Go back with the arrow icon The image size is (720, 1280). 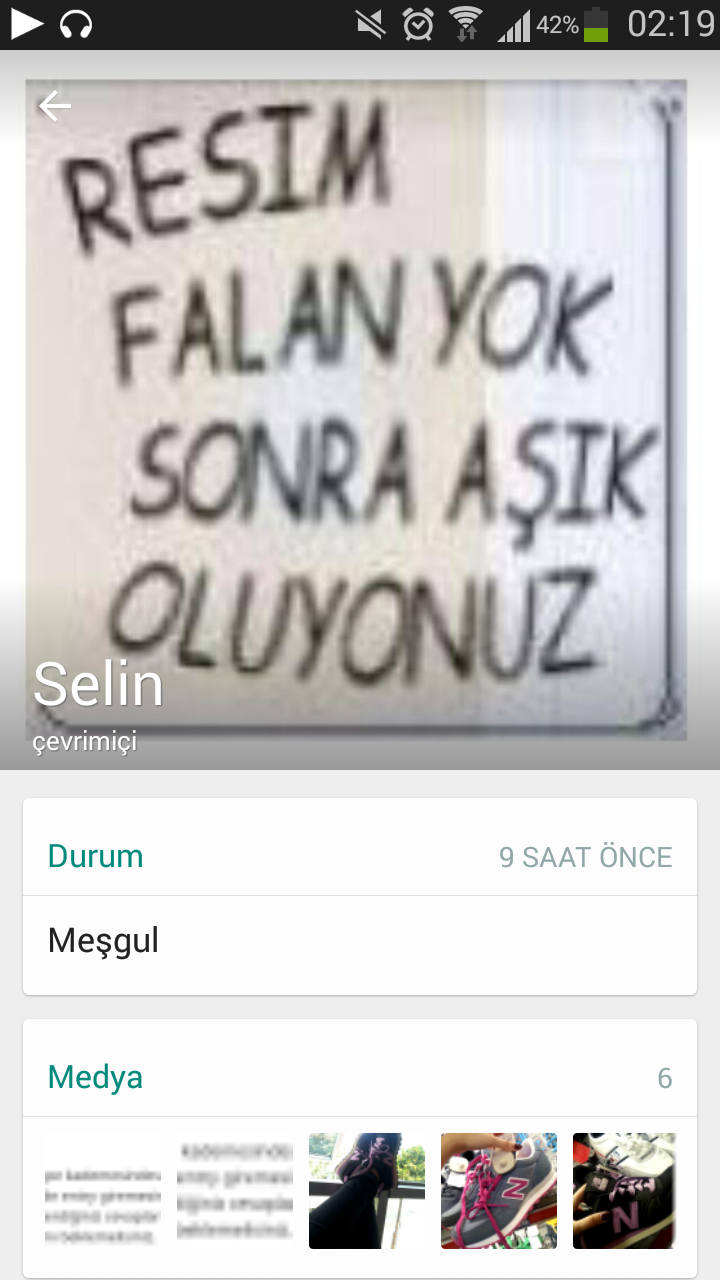[x=55, y=106]
